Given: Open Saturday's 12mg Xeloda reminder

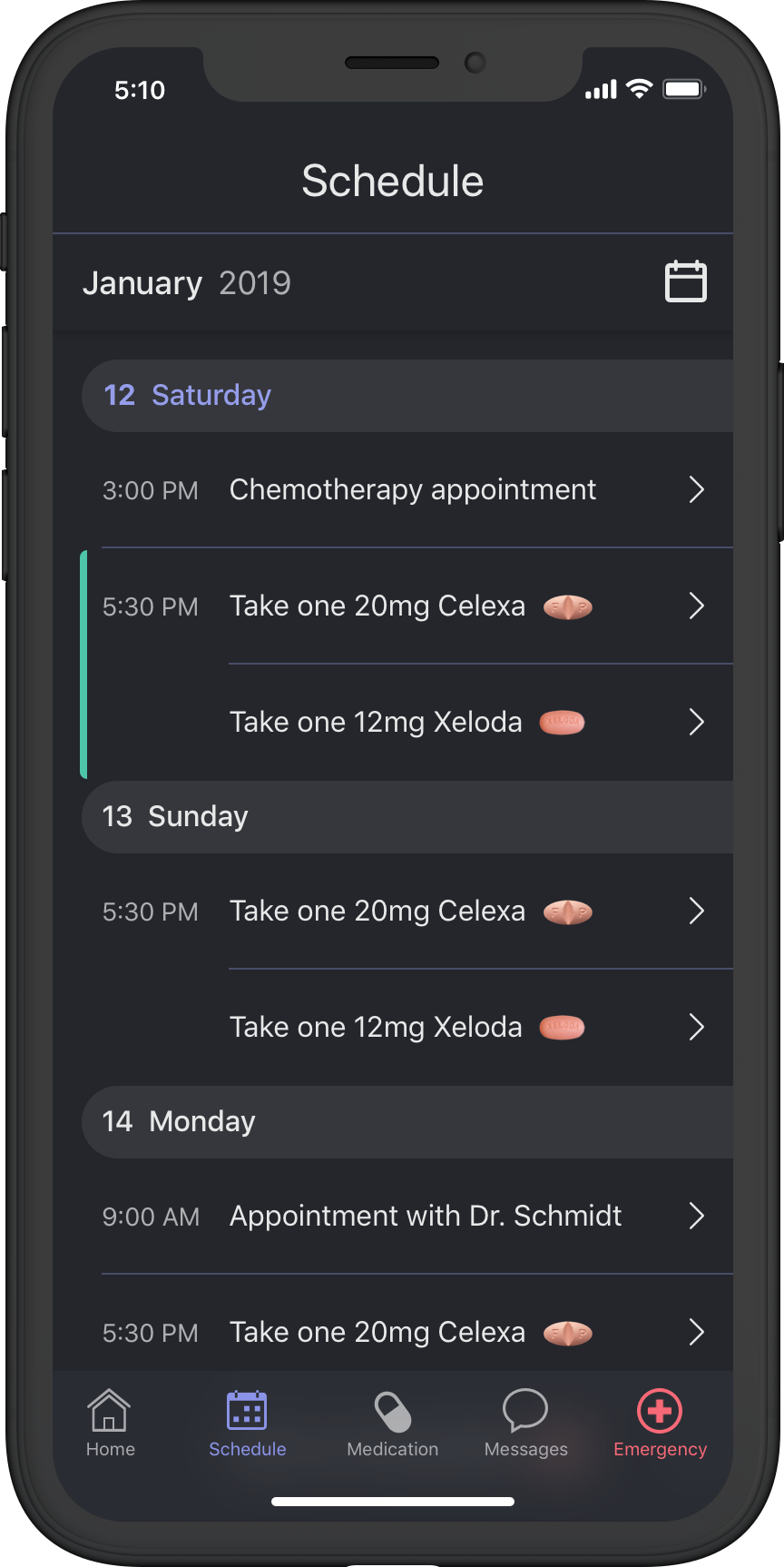Looking at the screenshot, I should (481, 723).
